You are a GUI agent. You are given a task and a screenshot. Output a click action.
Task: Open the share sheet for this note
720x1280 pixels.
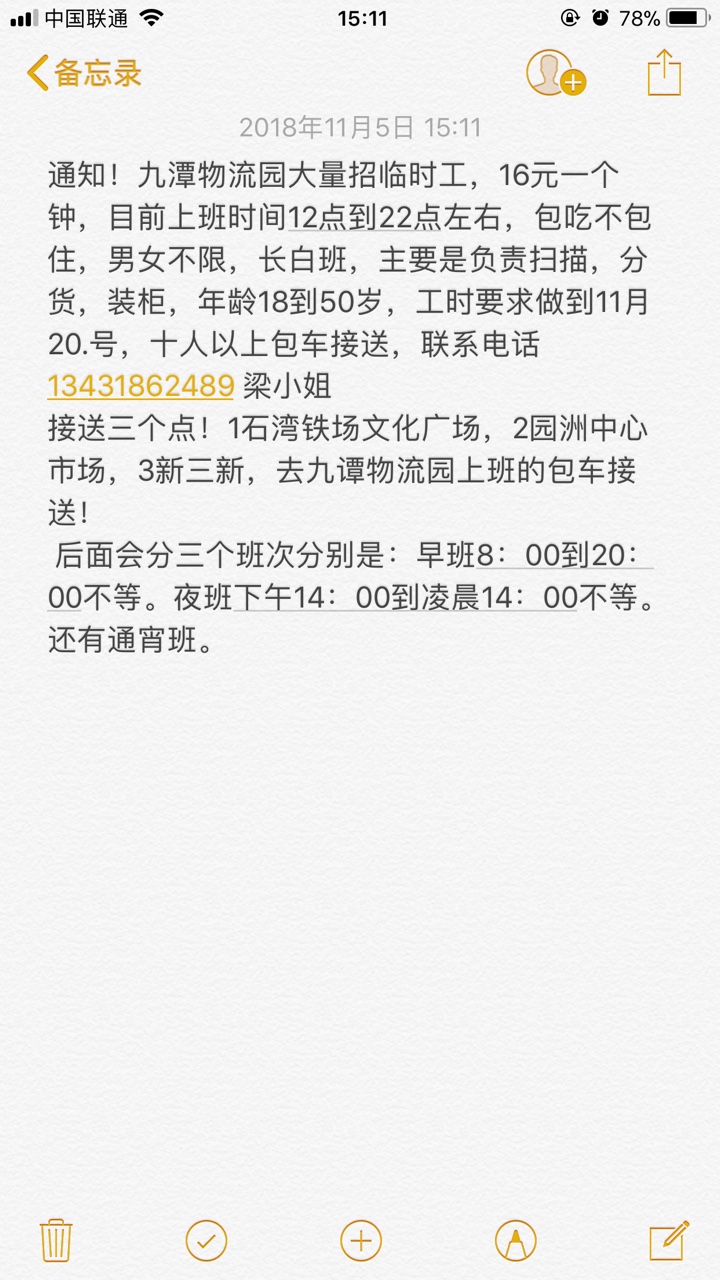click(x=664, y=73)
